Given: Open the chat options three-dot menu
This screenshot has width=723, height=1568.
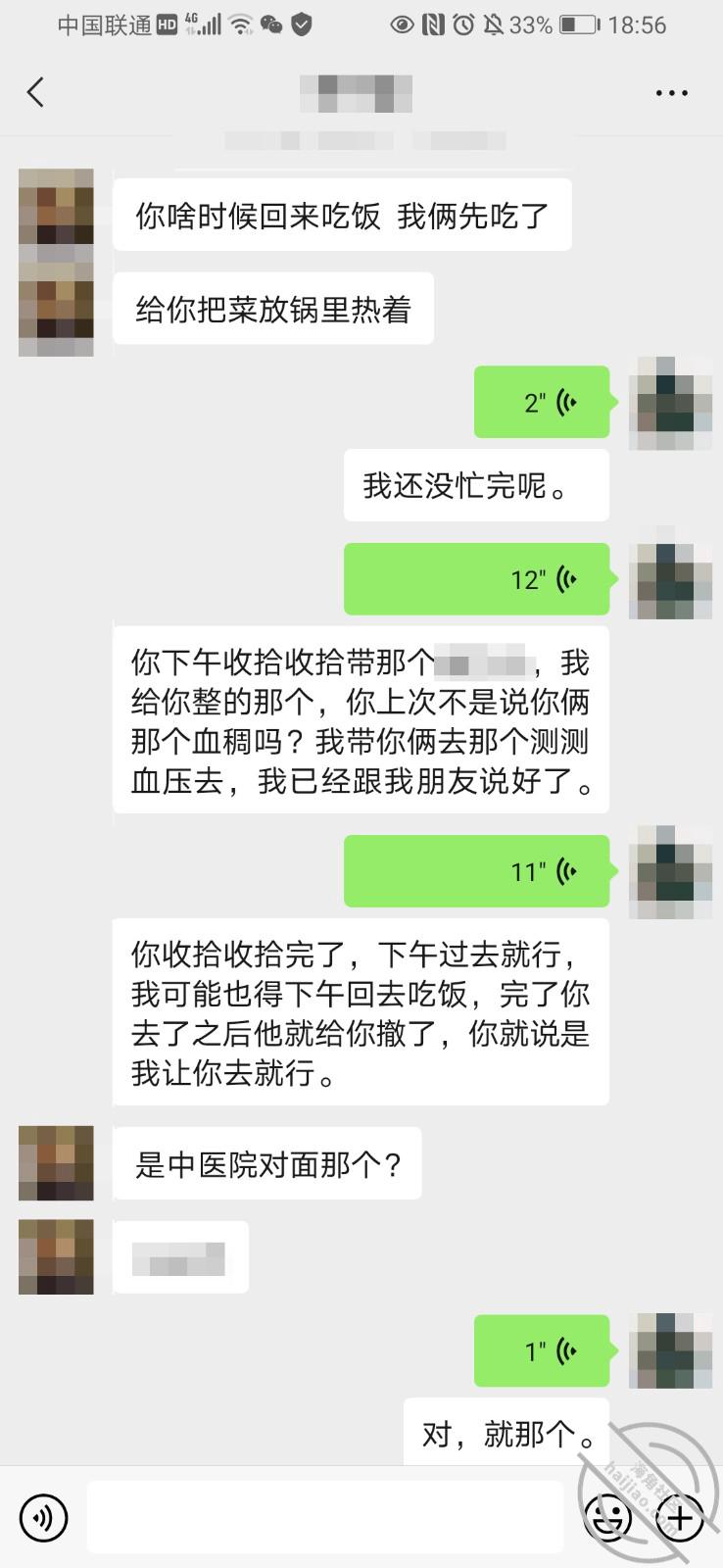Looking at the screenshot, I should coord(671,93).
